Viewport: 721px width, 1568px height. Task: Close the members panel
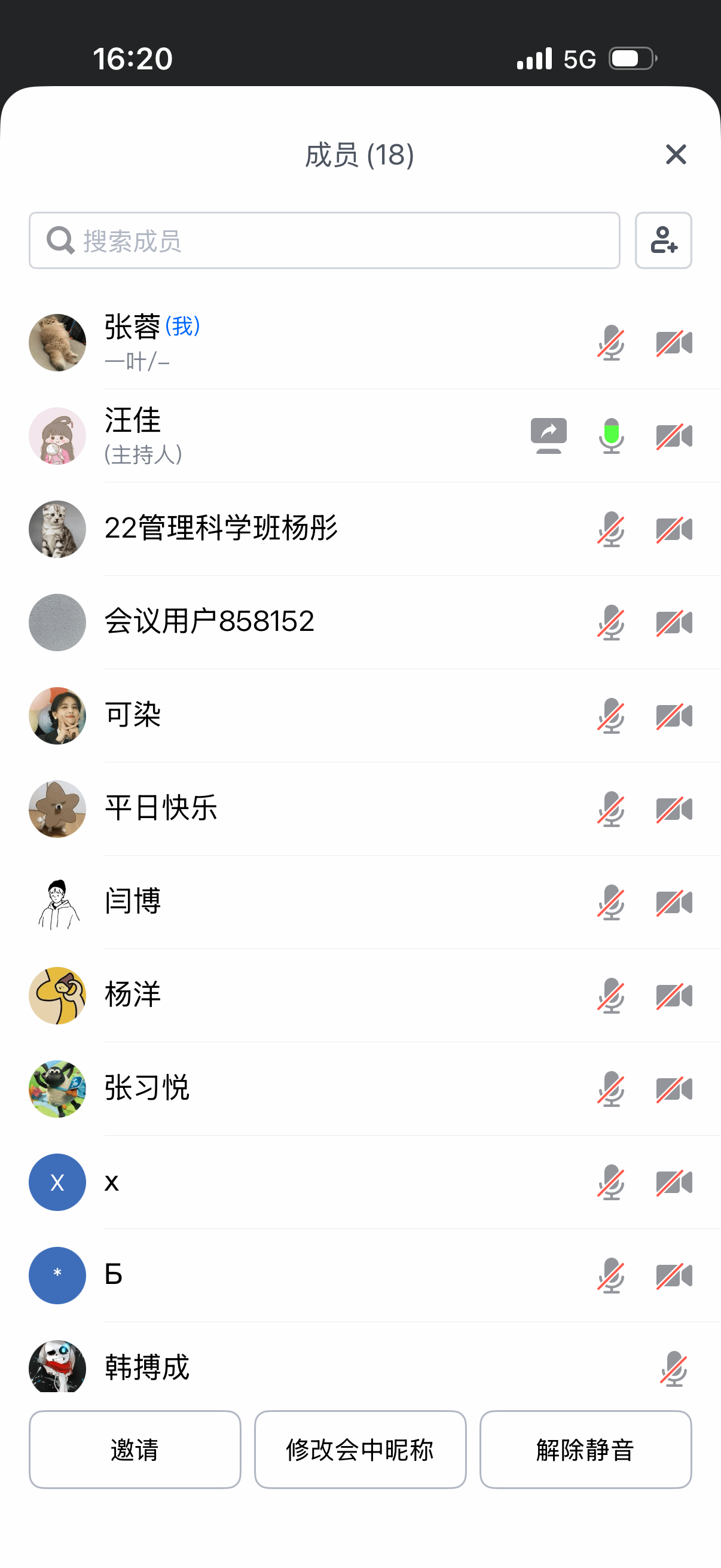tap(676, 155)
